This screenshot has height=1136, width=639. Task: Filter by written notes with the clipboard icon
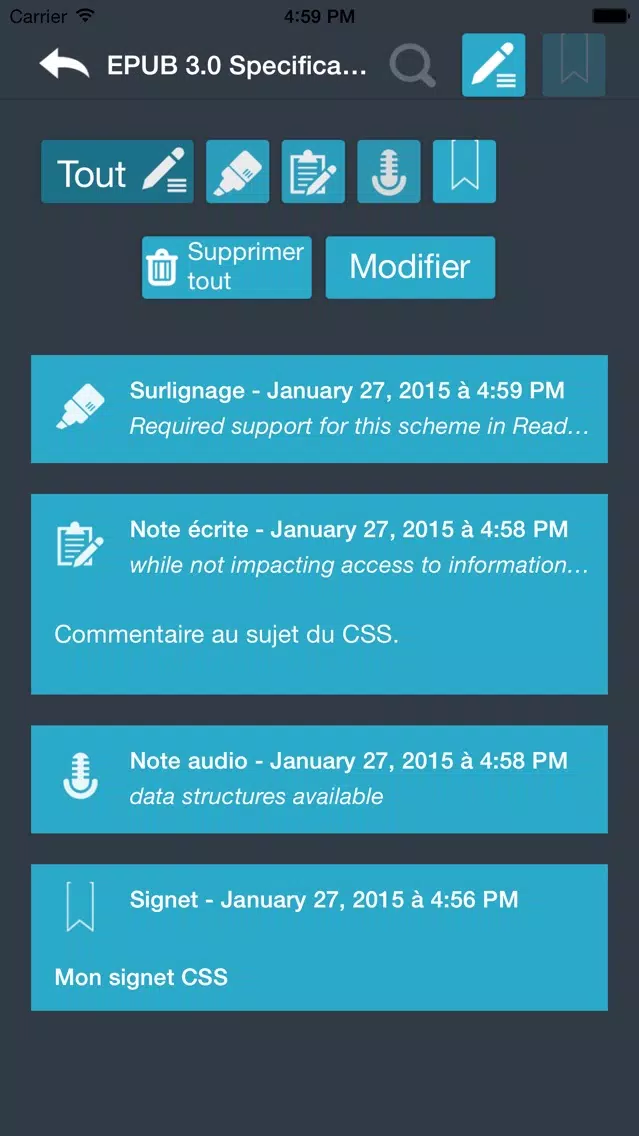click(x=313, y=172)
